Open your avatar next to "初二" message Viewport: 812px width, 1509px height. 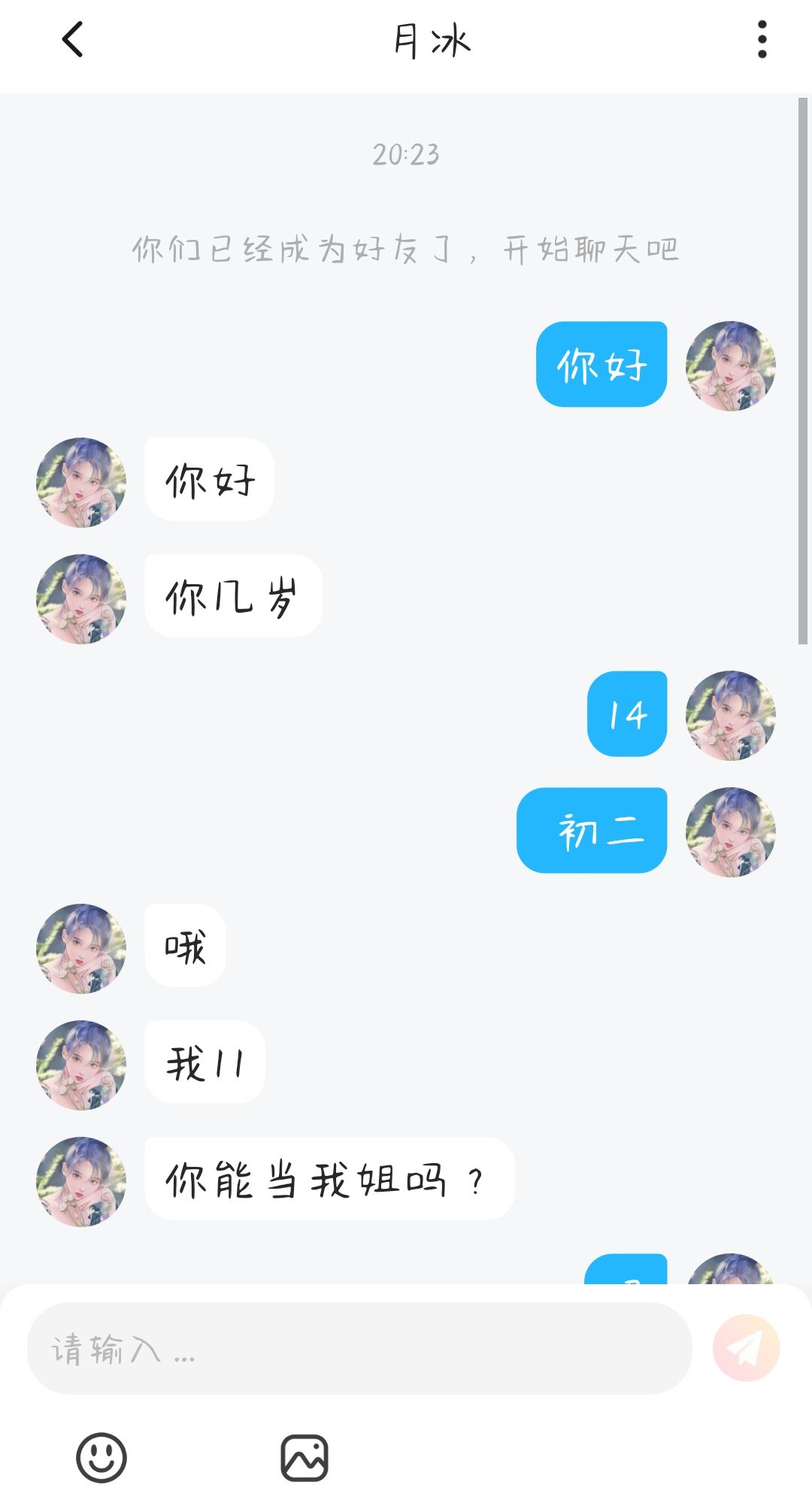point(731,832)
